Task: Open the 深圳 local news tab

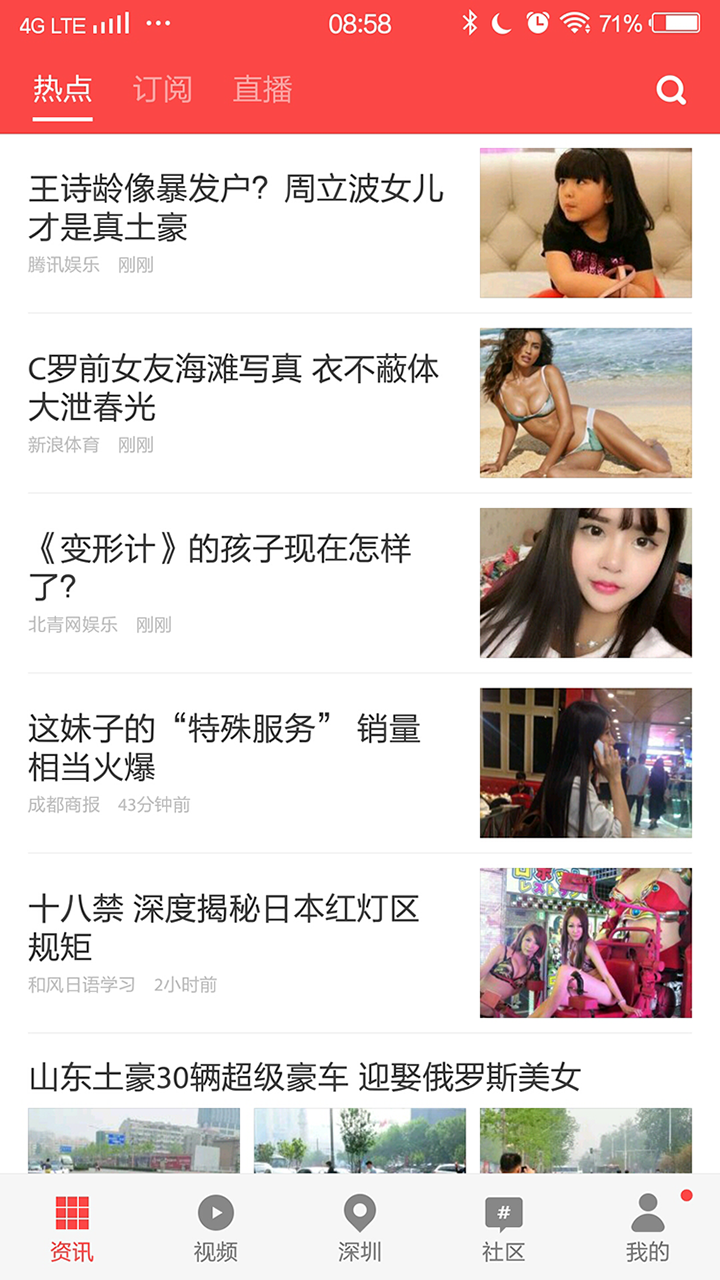Action: (x=360, y=1228)
